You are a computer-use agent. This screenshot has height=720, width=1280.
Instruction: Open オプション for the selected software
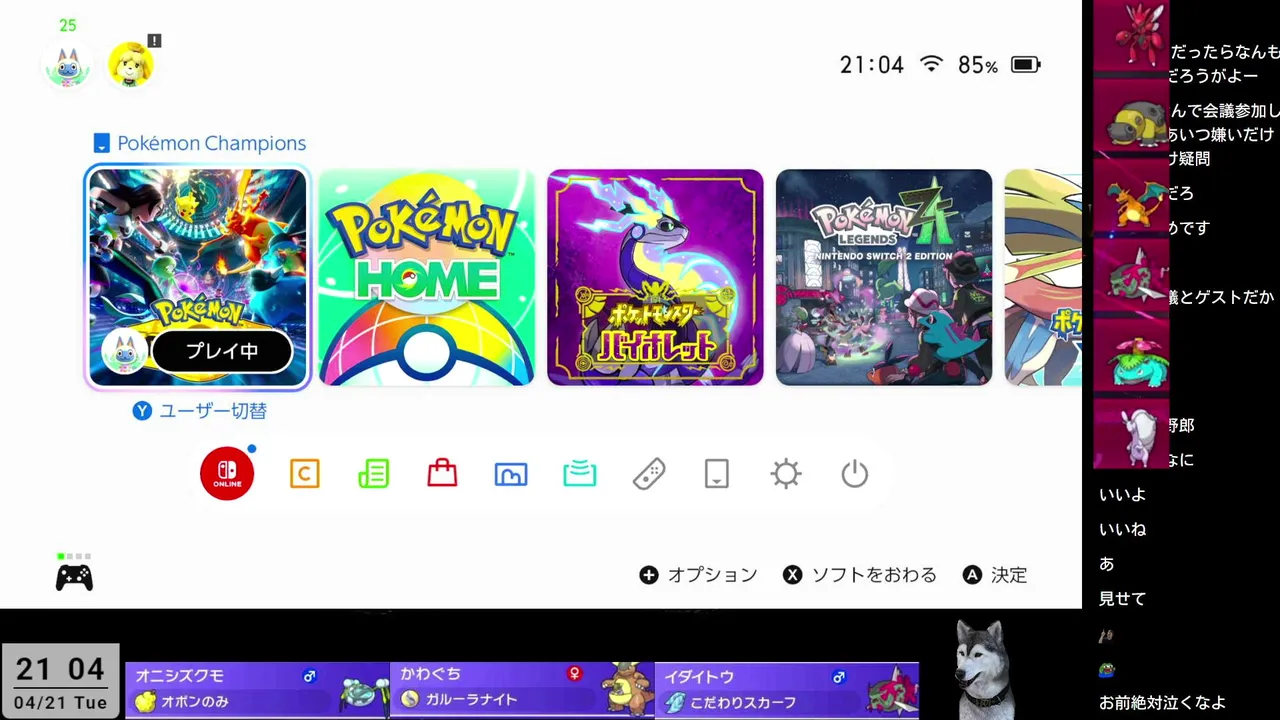point(699,575)
